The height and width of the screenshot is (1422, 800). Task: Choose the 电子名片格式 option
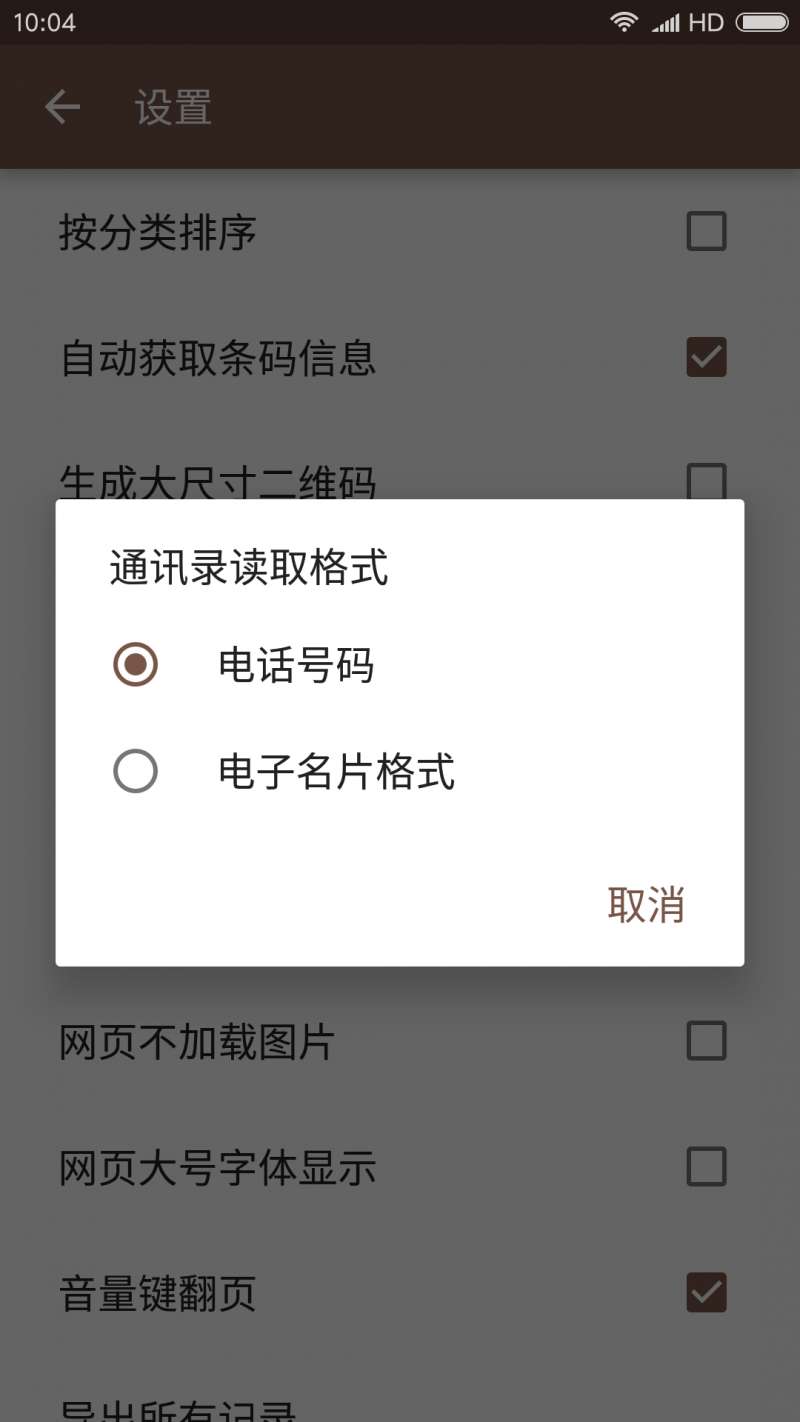pyautogui.click(x=136, y=772)
